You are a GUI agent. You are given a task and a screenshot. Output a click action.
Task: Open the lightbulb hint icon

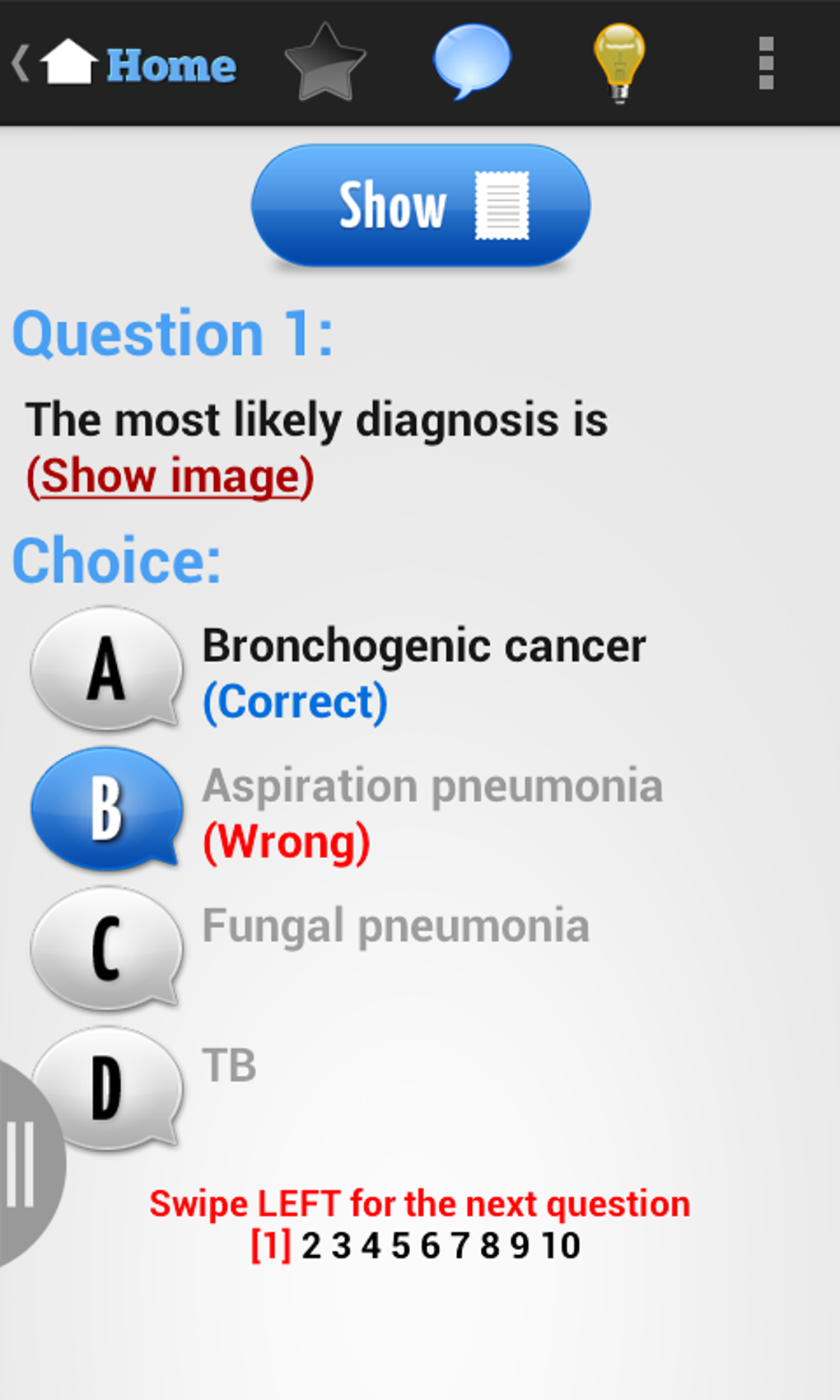coord(619,63)
